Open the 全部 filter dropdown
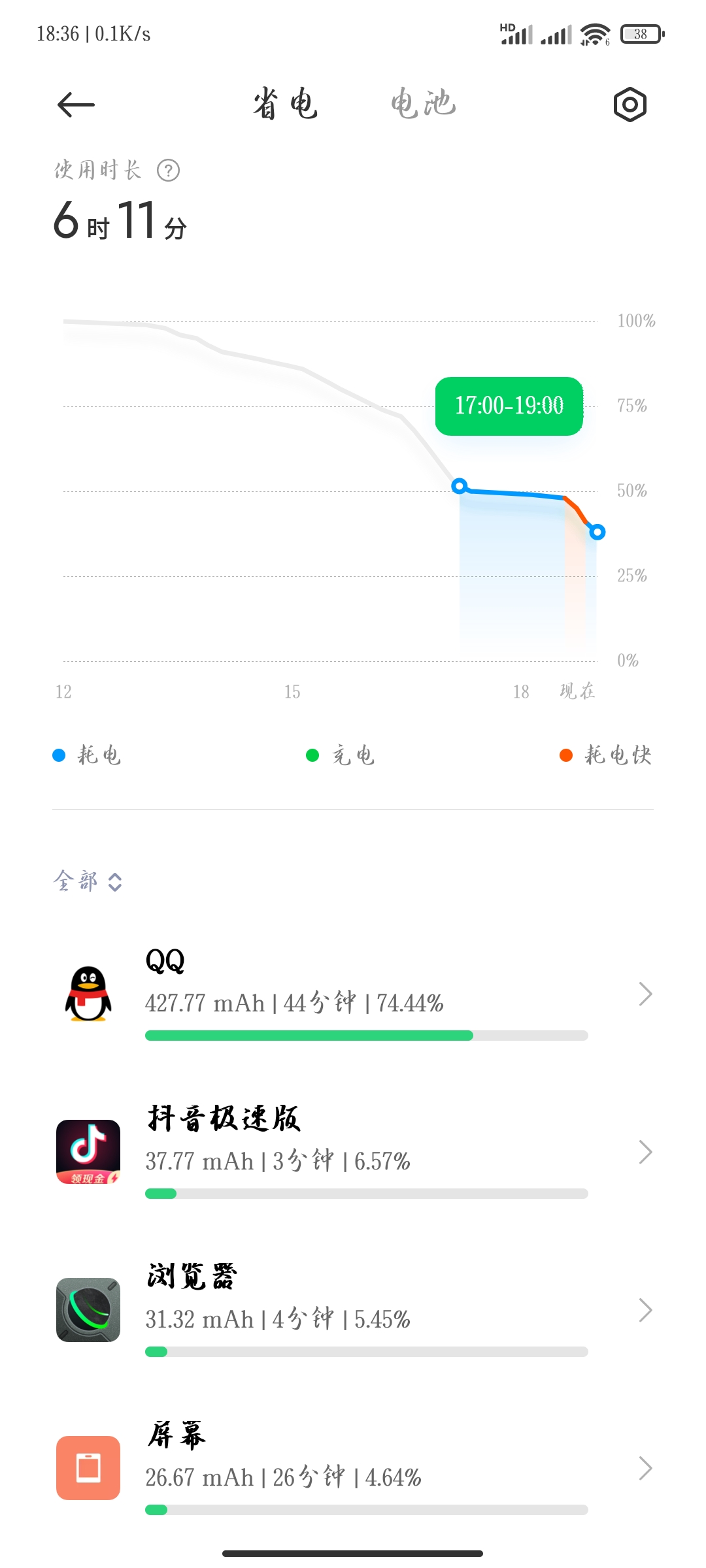 click(88, 881)
